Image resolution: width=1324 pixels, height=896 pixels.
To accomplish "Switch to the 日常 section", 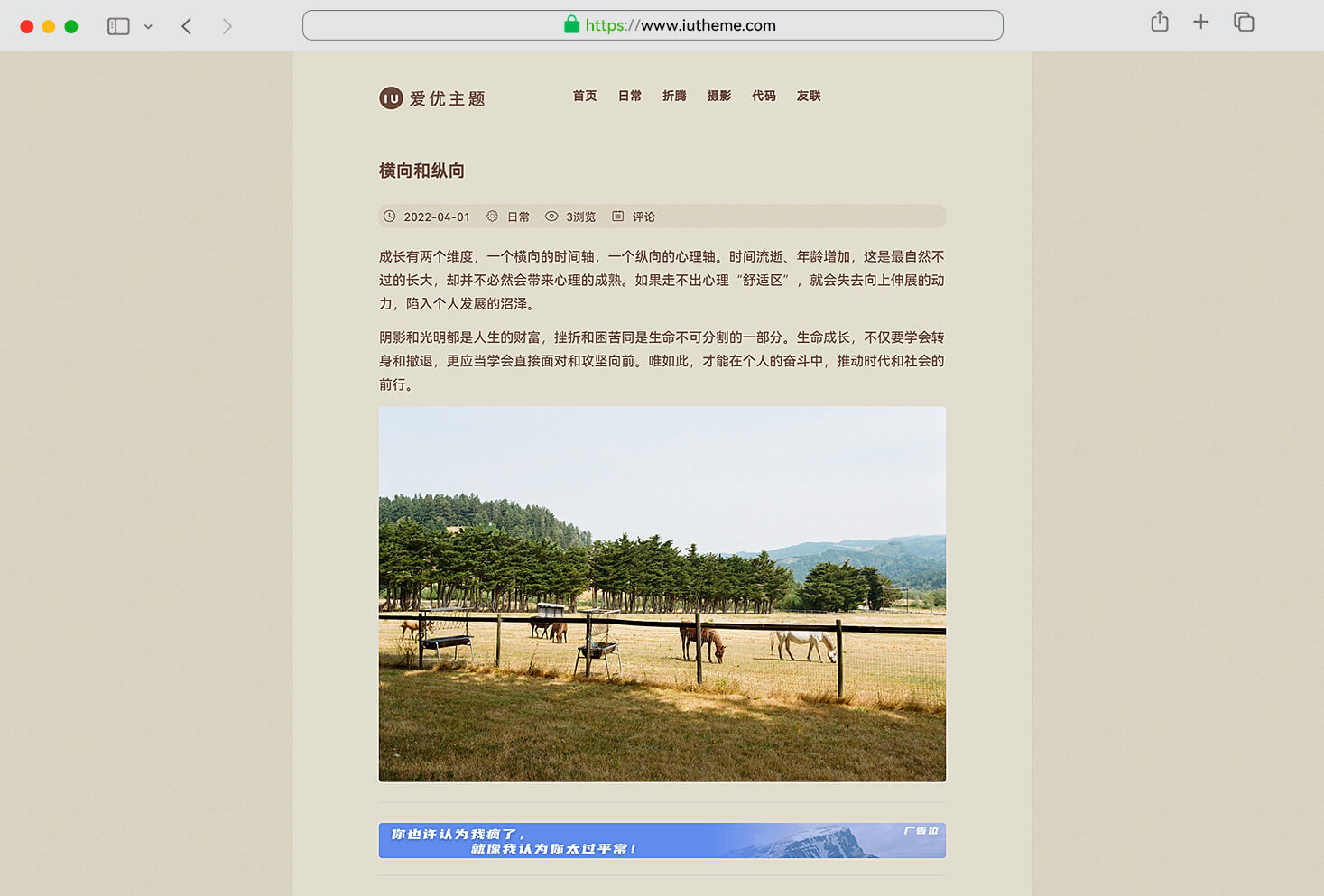I will [x=630, y=96].
